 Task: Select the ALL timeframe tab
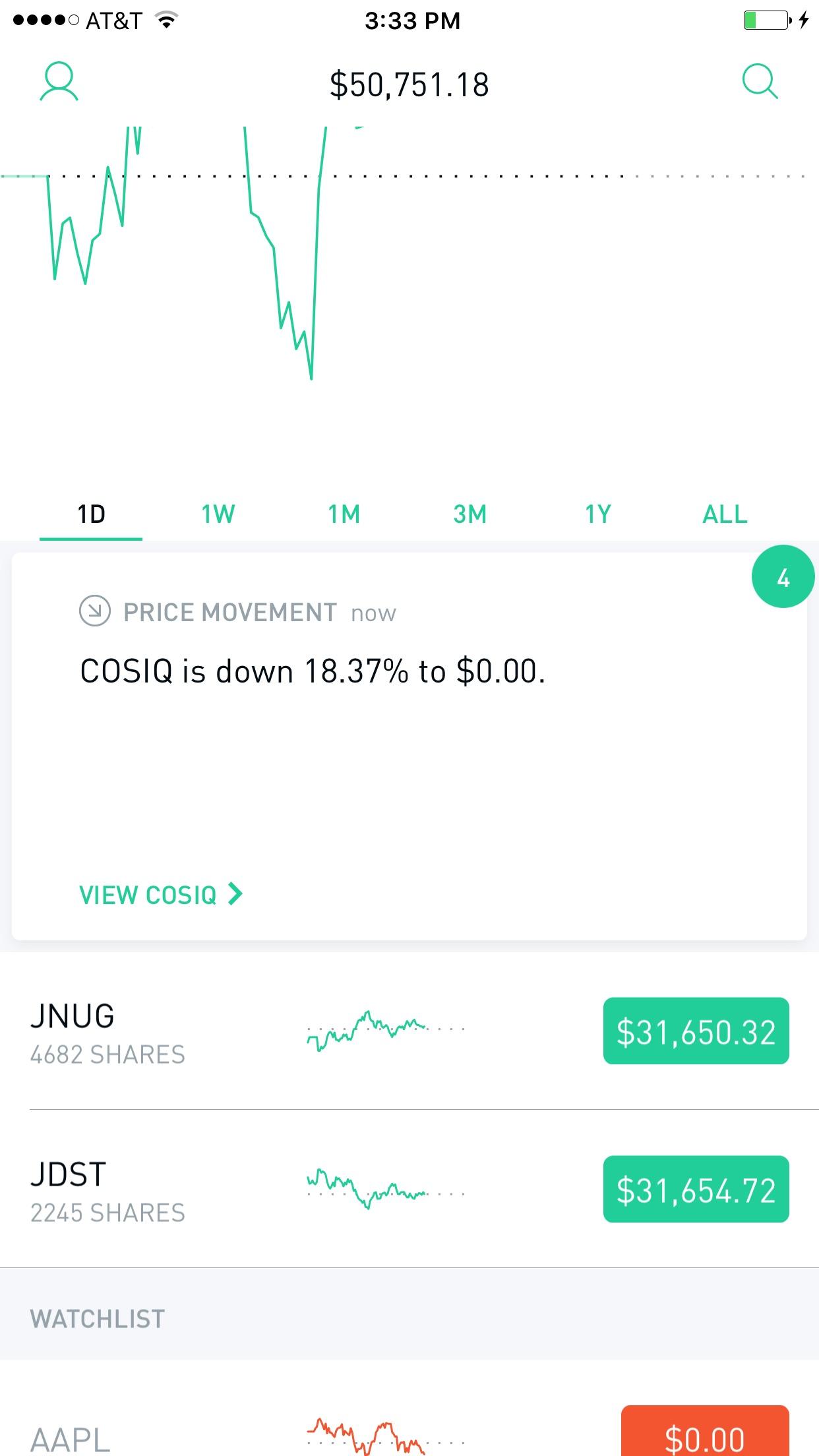[723, 513]
